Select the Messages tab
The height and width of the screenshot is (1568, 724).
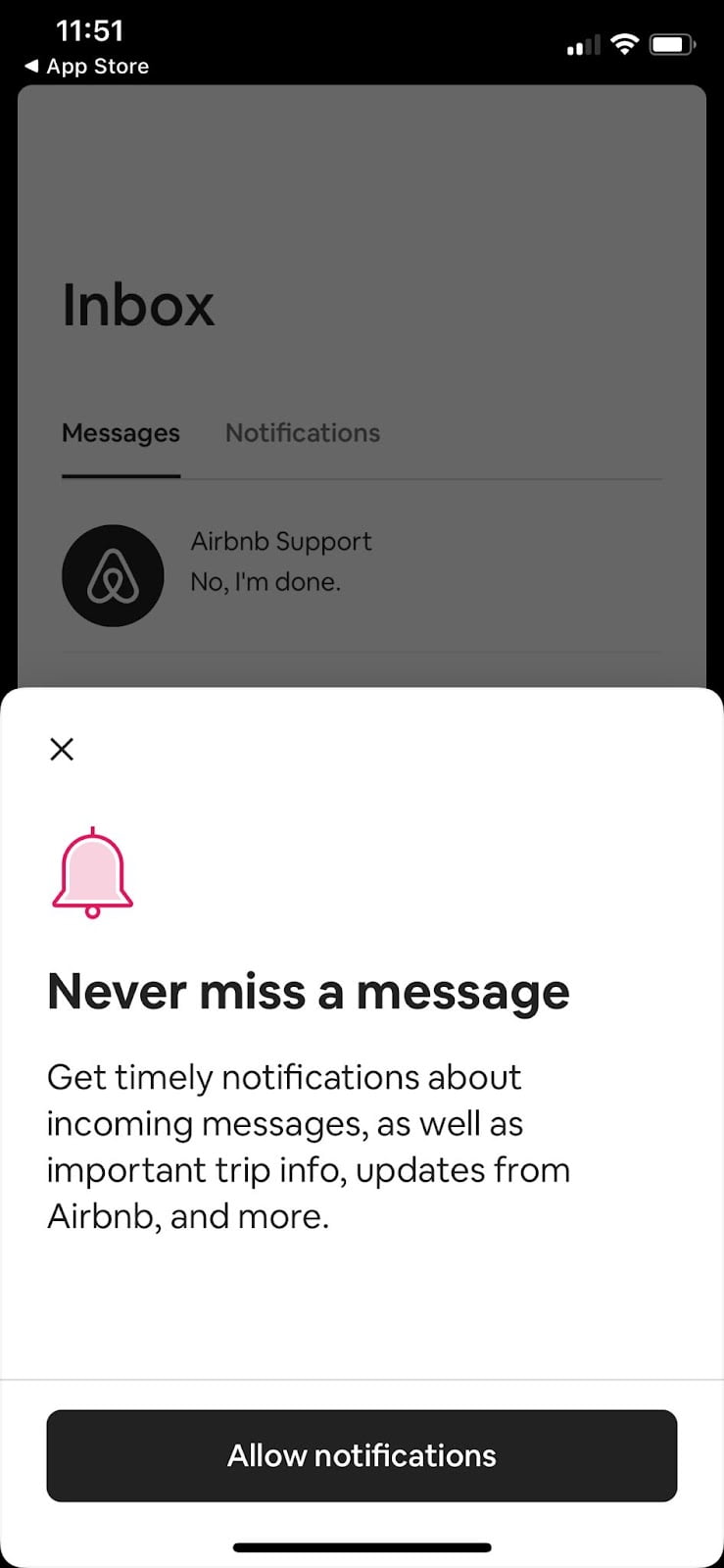[121, 432]
